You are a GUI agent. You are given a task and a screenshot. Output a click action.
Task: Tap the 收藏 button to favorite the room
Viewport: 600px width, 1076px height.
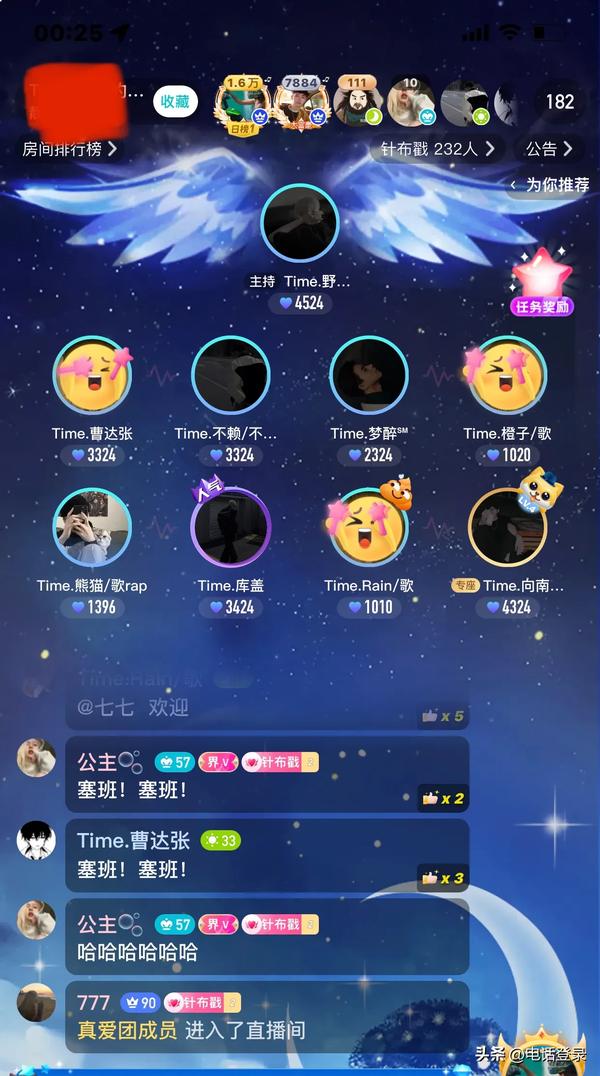click(175, 101)
